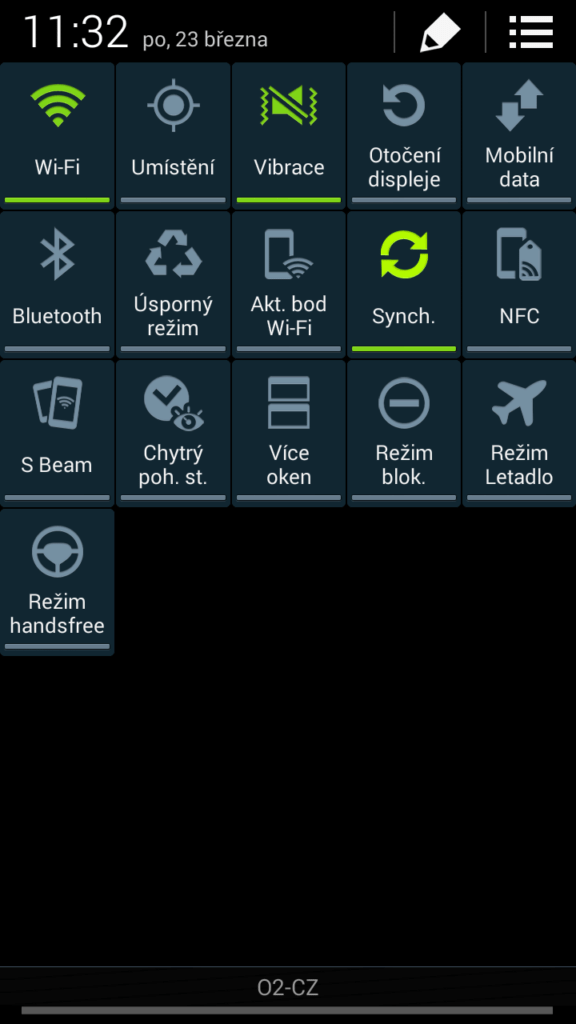Image resolution: width=576 pixels, height=1024 pixels.
Task: Switch to the list view icon
Action: pos(531,31)
